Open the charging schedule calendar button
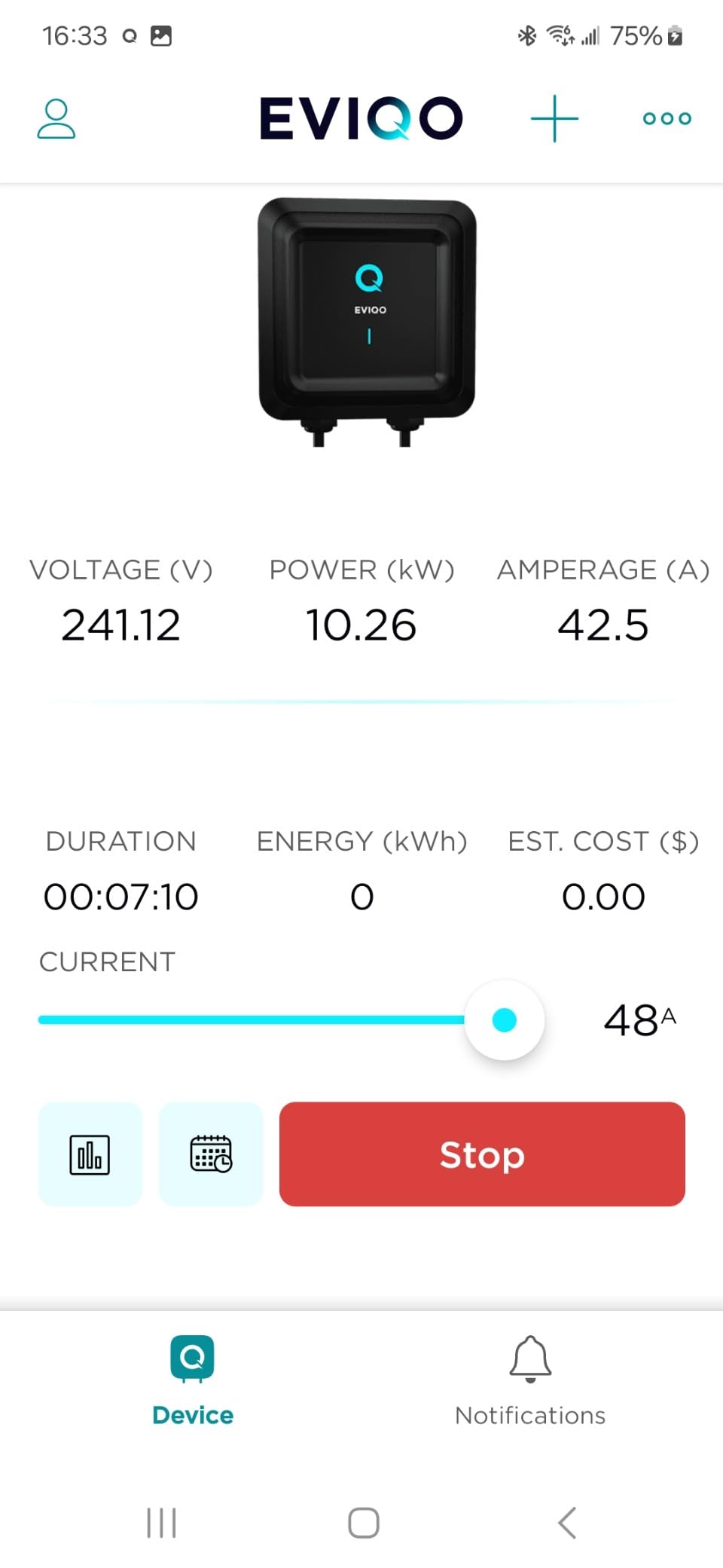 [x=211, y=1154]
